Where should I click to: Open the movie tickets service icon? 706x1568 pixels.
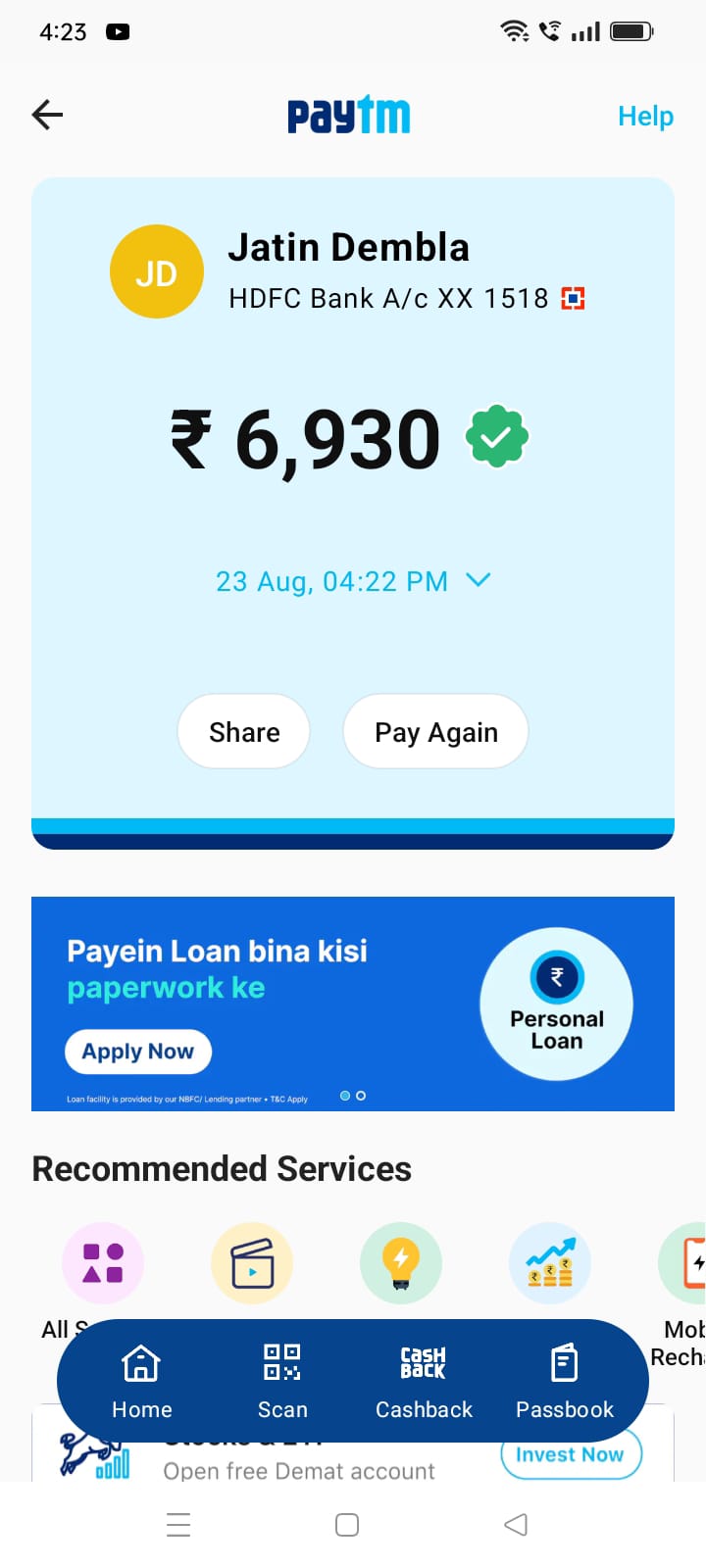[x=252, y=1263]
